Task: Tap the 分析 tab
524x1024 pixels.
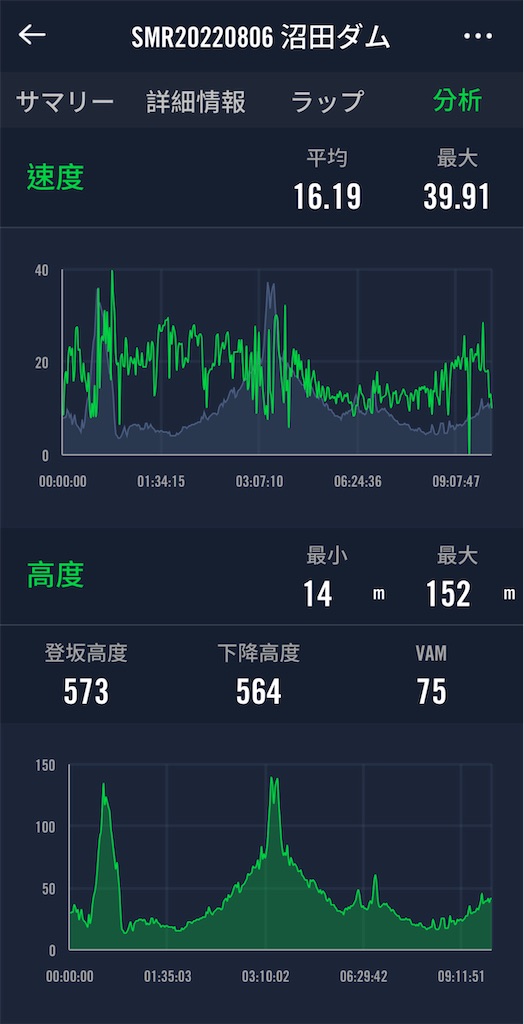Action: (x=457, y=101)
